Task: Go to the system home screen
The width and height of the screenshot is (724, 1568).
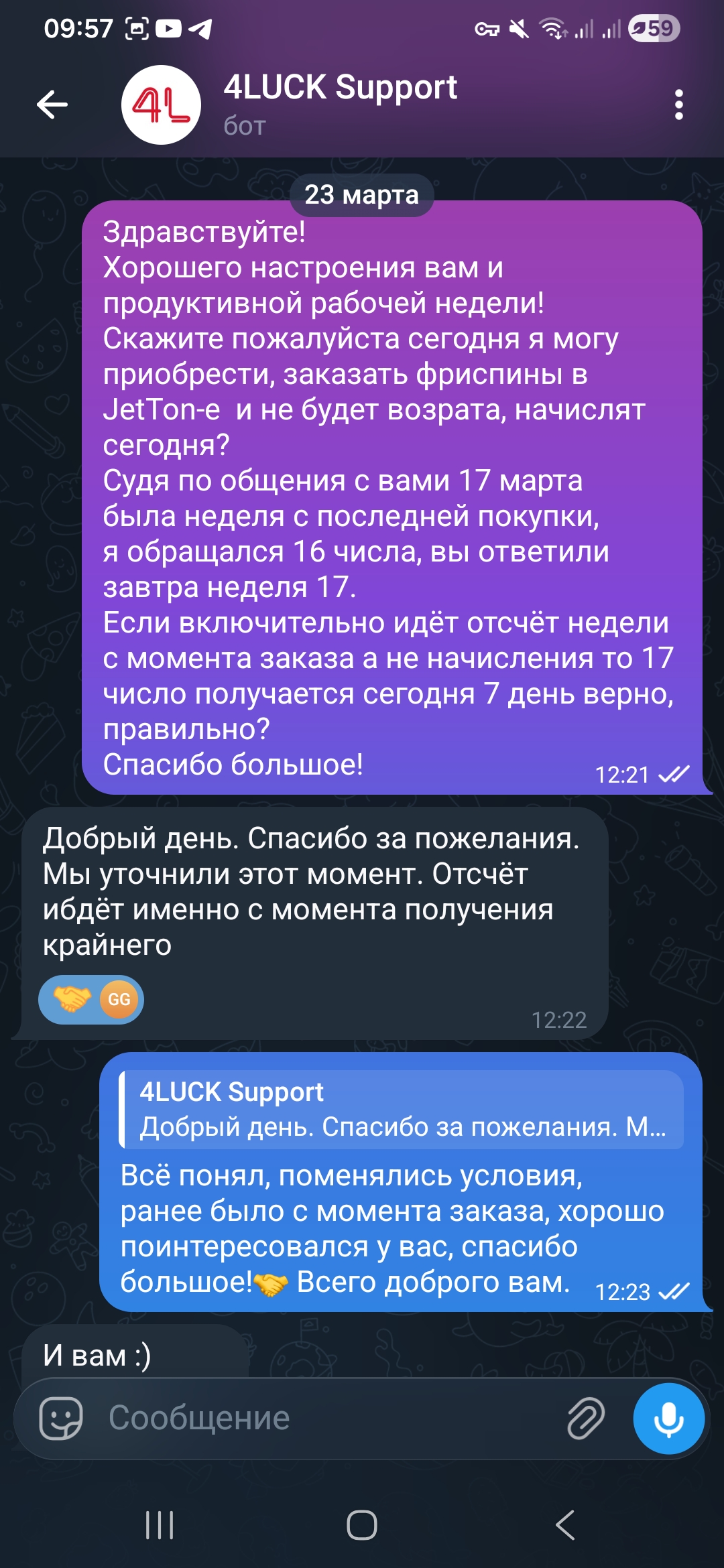Action: (362, 1525)
